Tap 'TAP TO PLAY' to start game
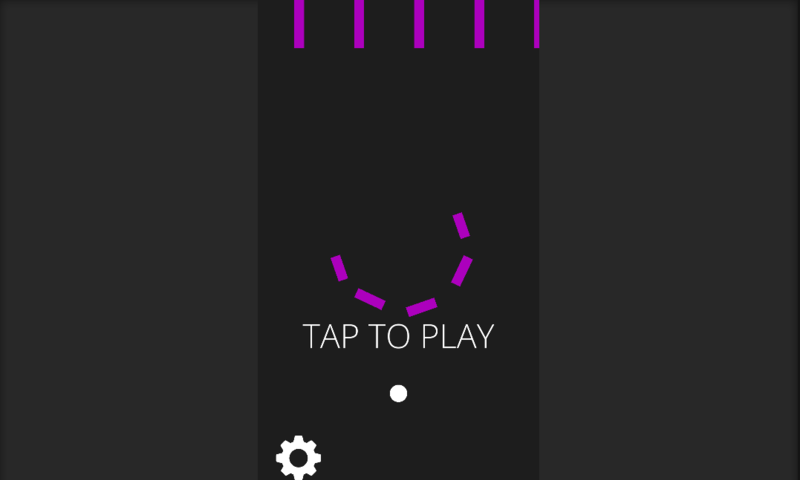Viewport: 800px width, 480px height. 398,337
